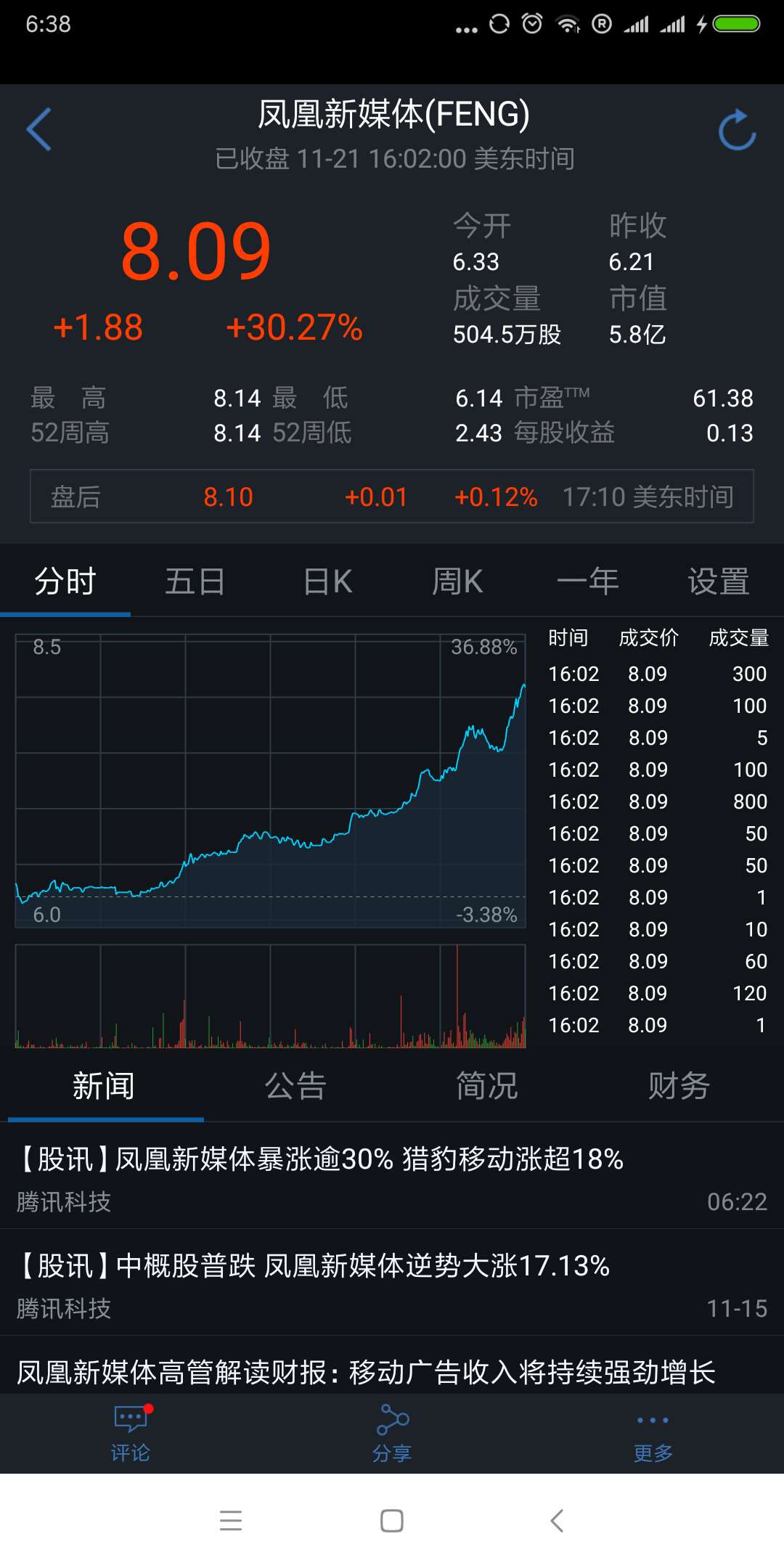Switch to the 公告 announcements tab
The width and height of the screenshot is (784, 1568).
coord(295,1086)
